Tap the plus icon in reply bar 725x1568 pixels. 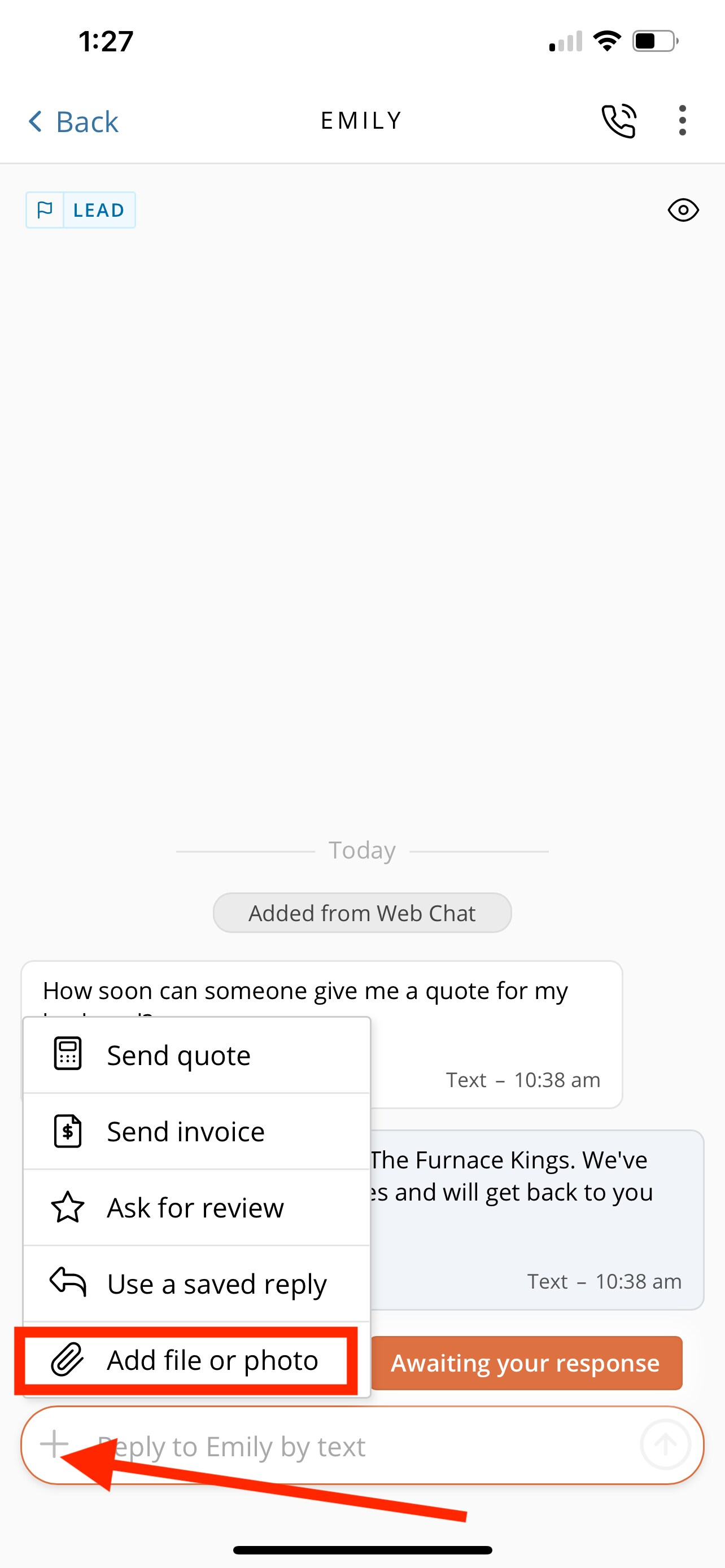tap(54, 1444)
